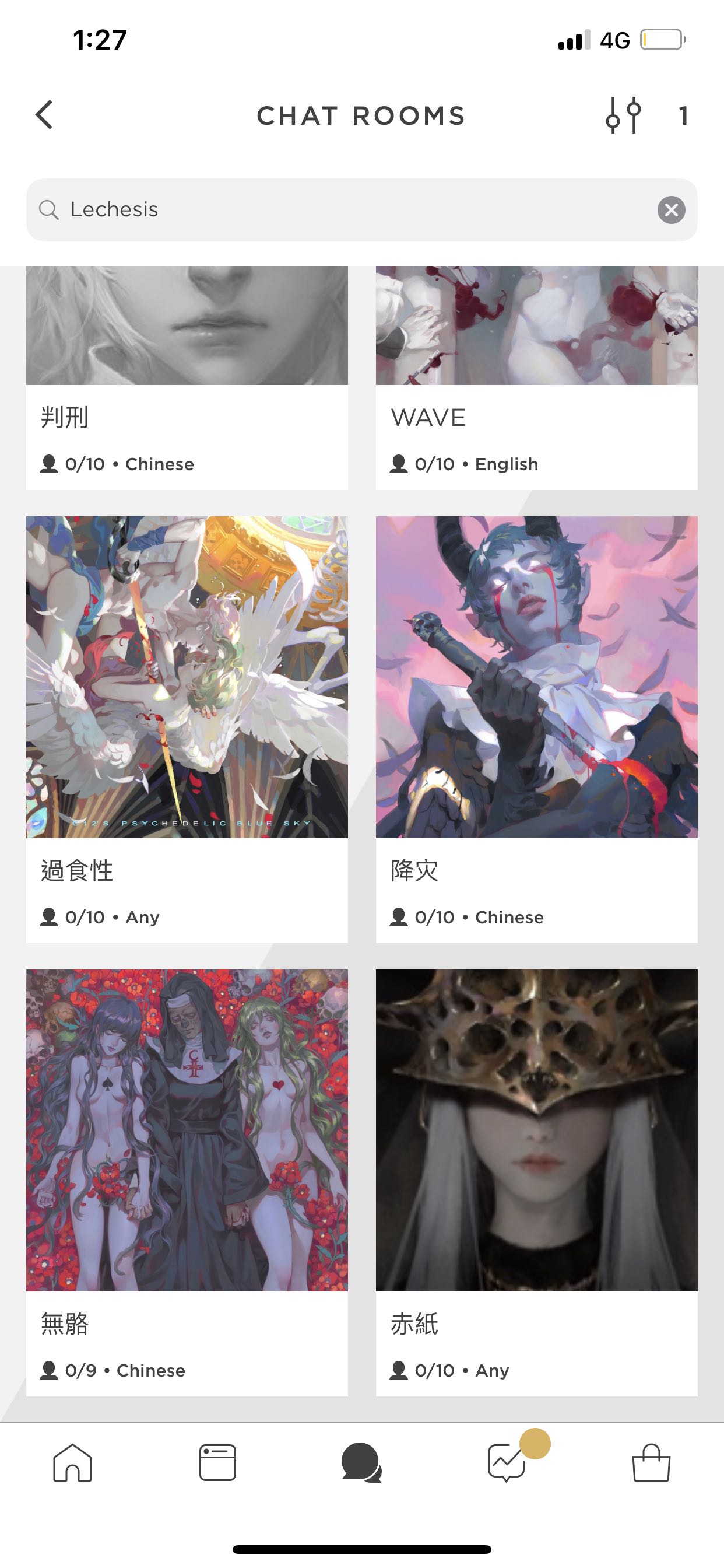The width and height of the screenshot is (724, 1568).
Task: Open the chat room filter settings
Action: point(624,115)
